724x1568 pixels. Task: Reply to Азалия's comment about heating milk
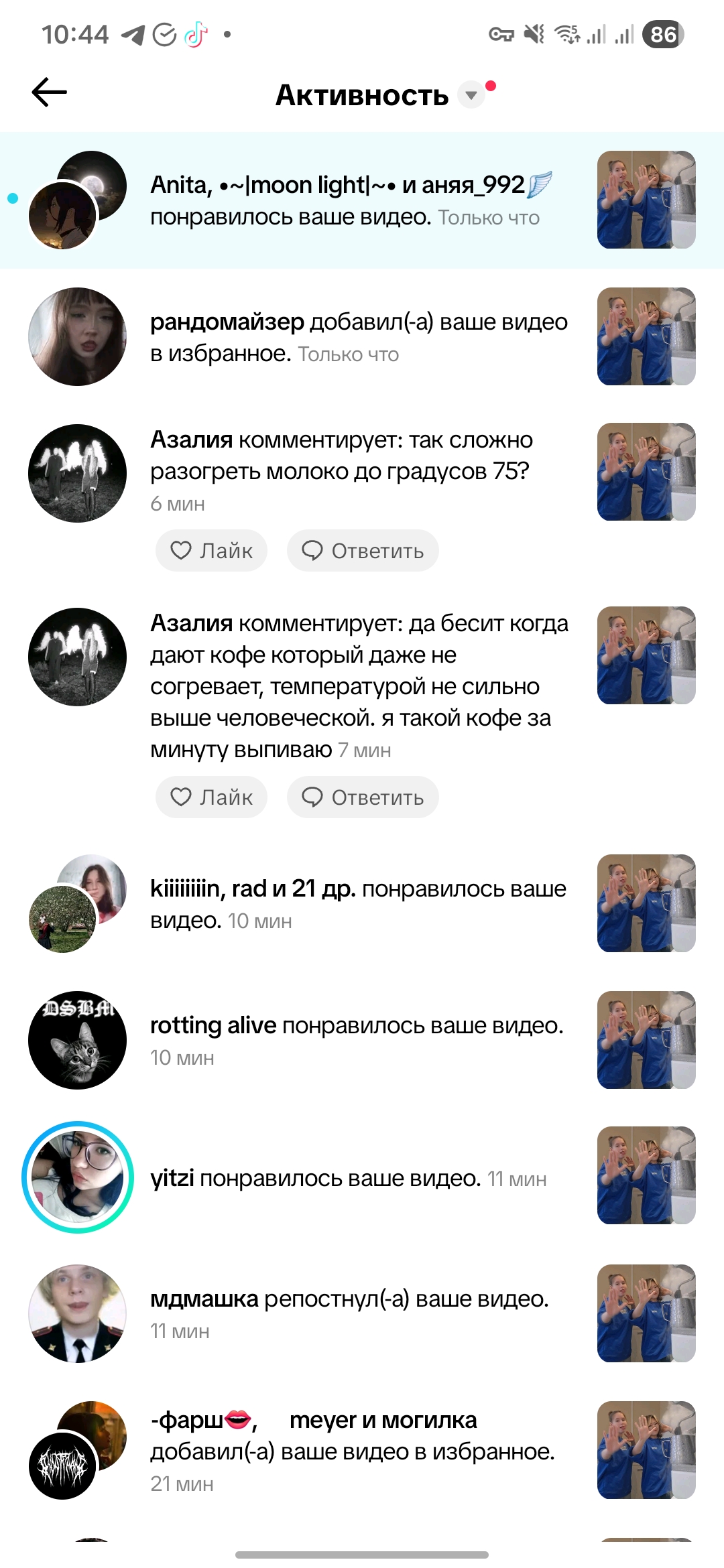pyautogui.click(x=363, y=551)
